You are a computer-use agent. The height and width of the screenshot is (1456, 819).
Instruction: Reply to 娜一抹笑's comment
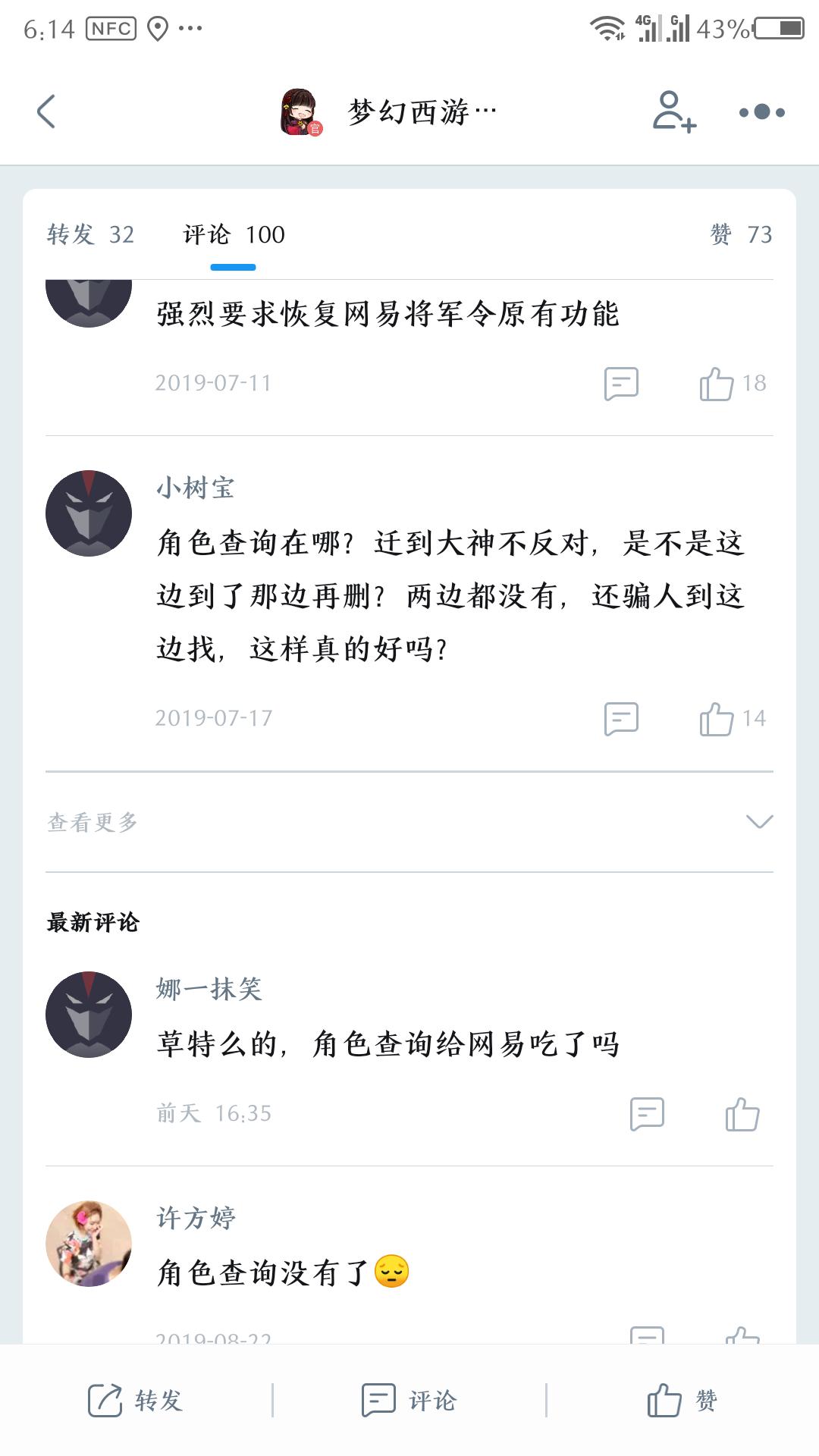(647, 1114)
